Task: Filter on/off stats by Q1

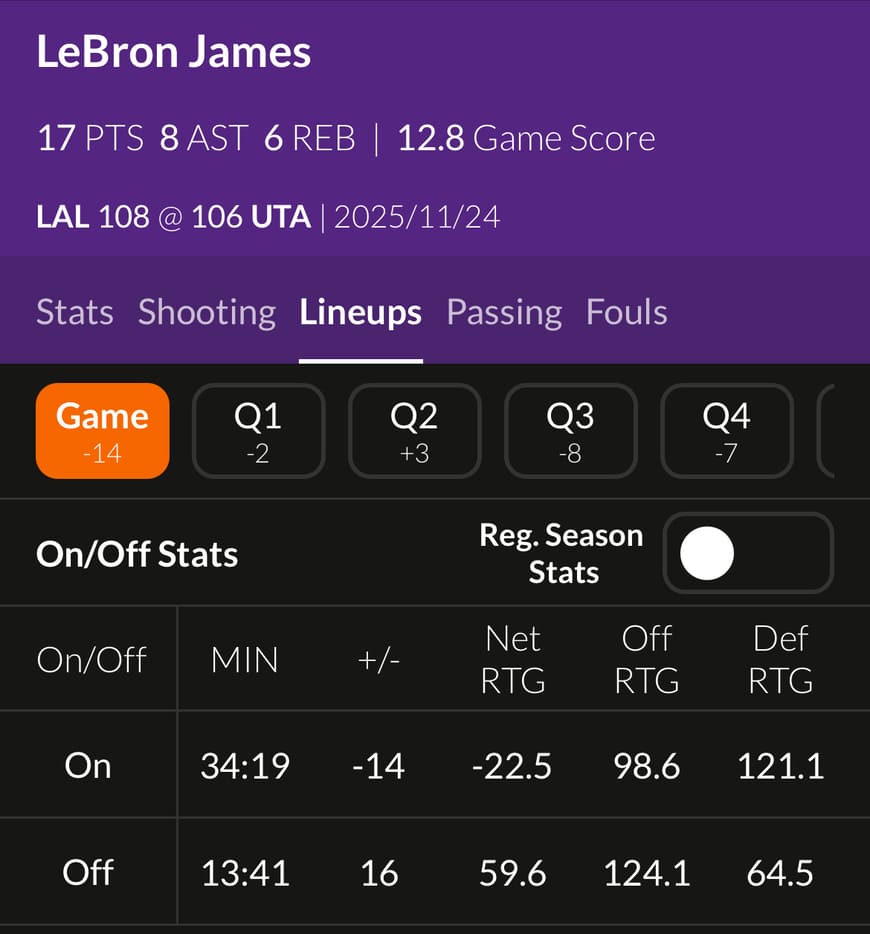Action: coord(258,430)
